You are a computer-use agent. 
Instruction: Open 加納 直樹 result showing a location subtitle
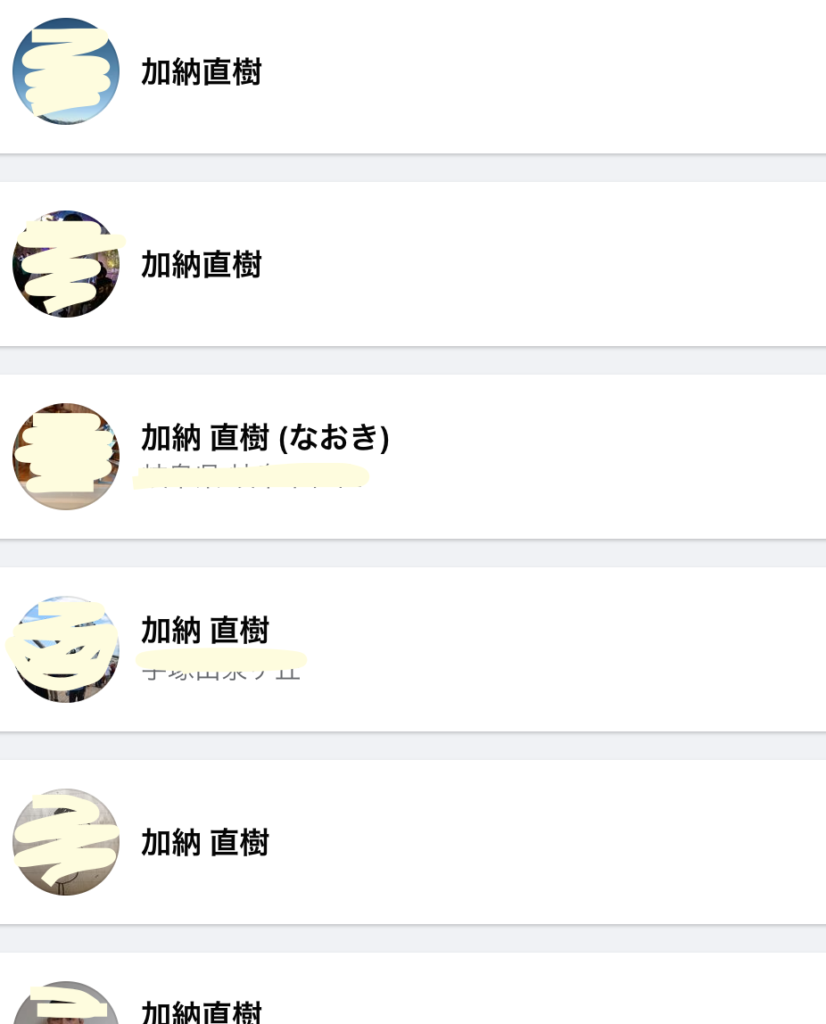pyautogui.click(x=205, y=630)
